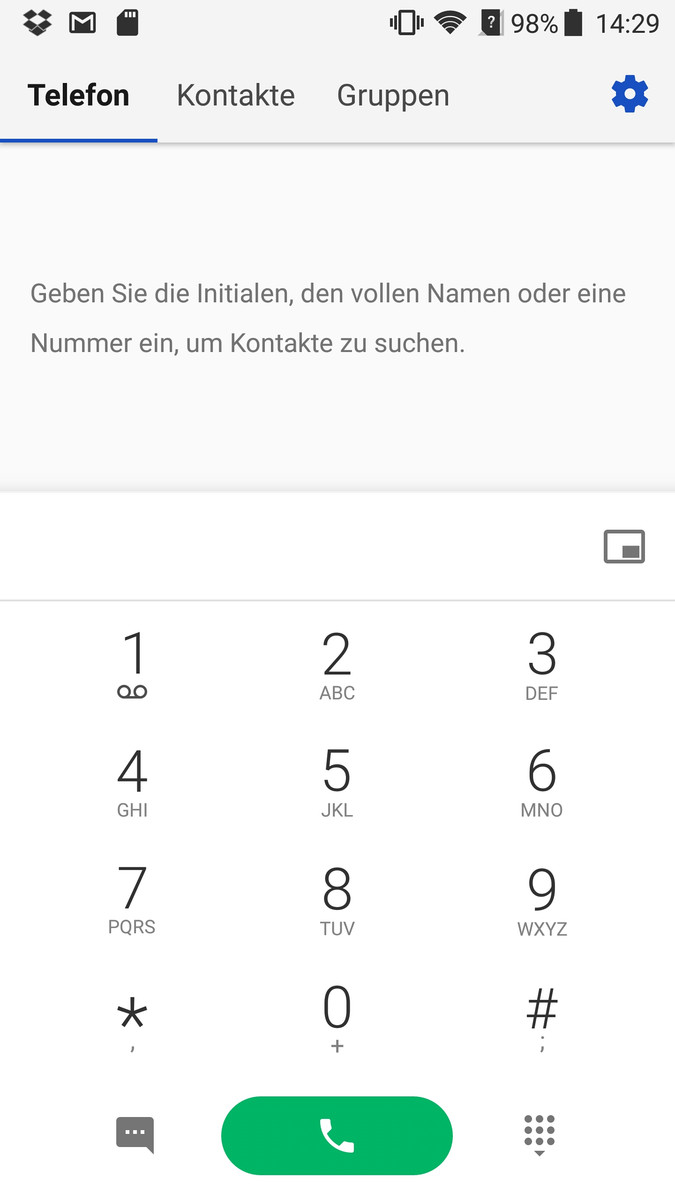The height and width of the screenshot is (1200, 675).
Task: Enter digit 2 ABC
Action: [x=337, y=665]
